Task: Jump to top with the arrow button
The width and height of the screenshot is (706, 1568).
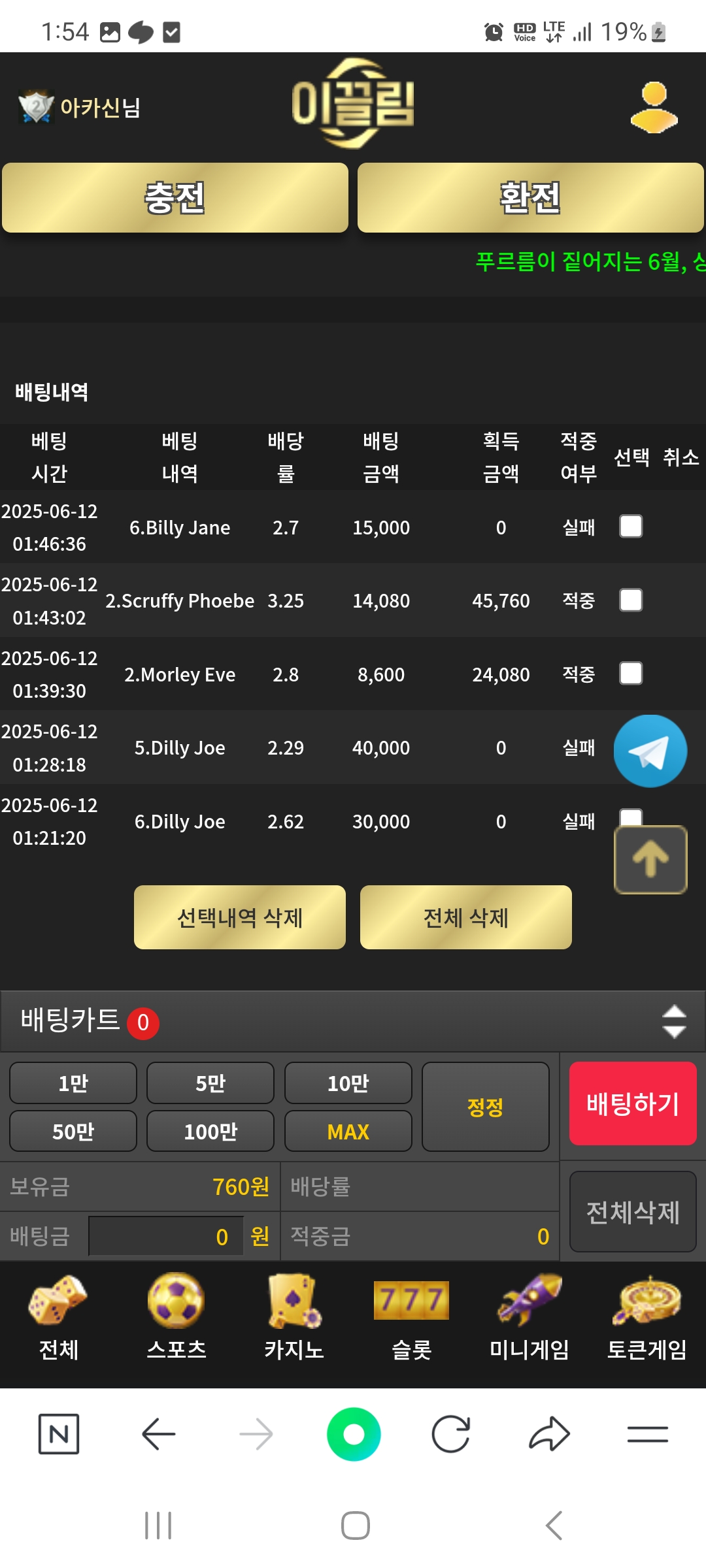Action: [x=650, y=860]
